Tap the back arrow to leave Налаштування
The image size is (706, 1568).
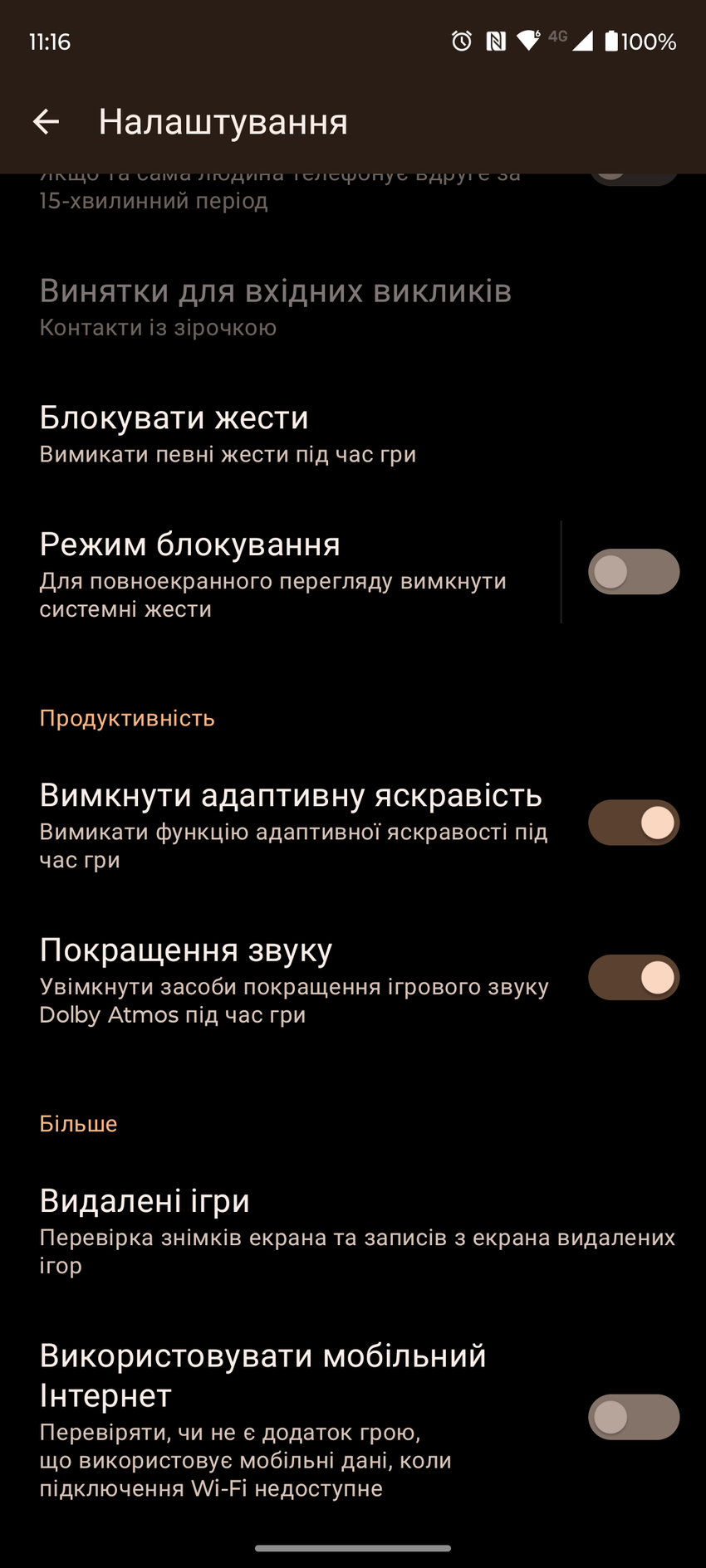click(x=46, y=122)
